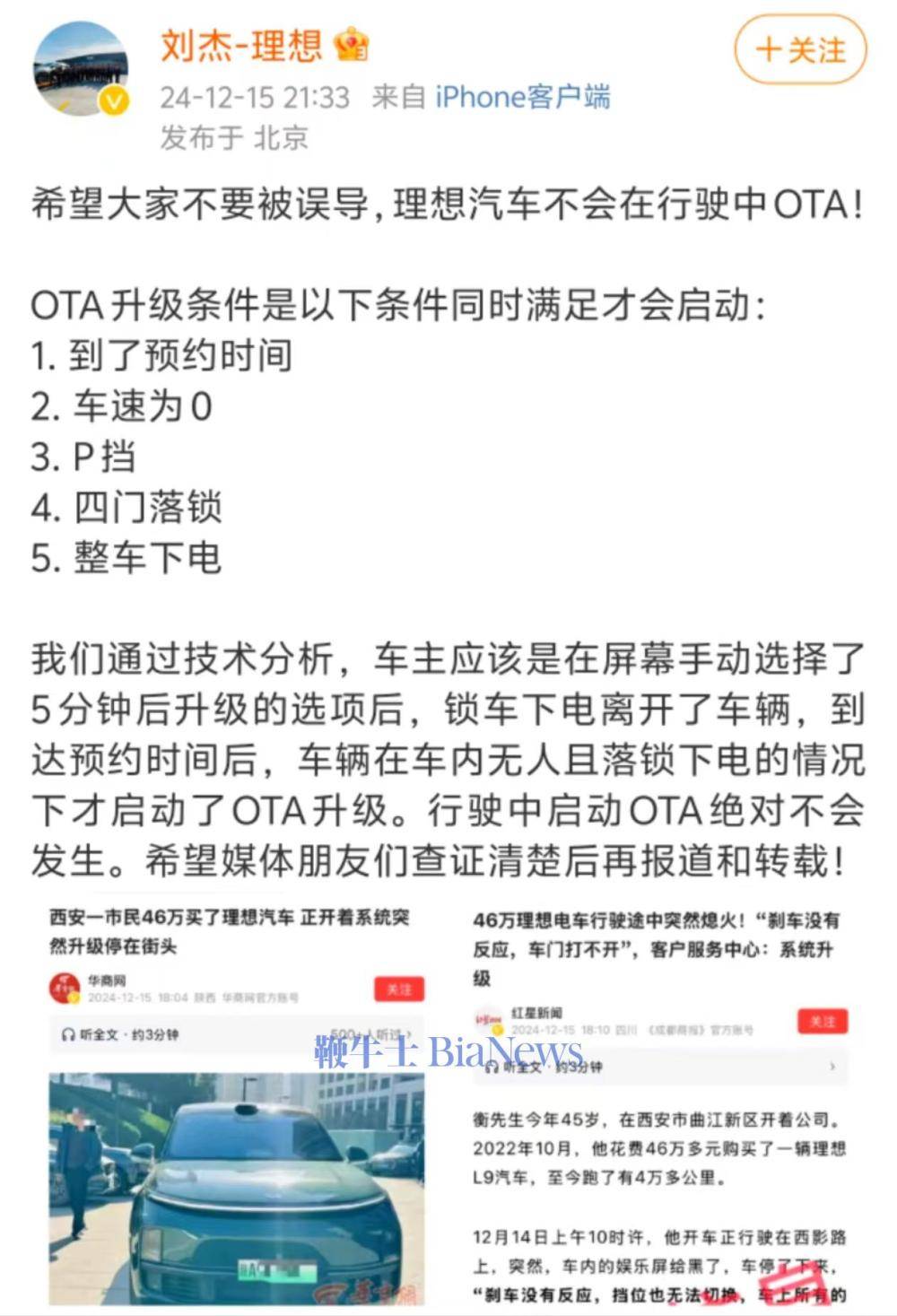
Task: Open the 刘杰-理想 username link
Action: point(241,45)
